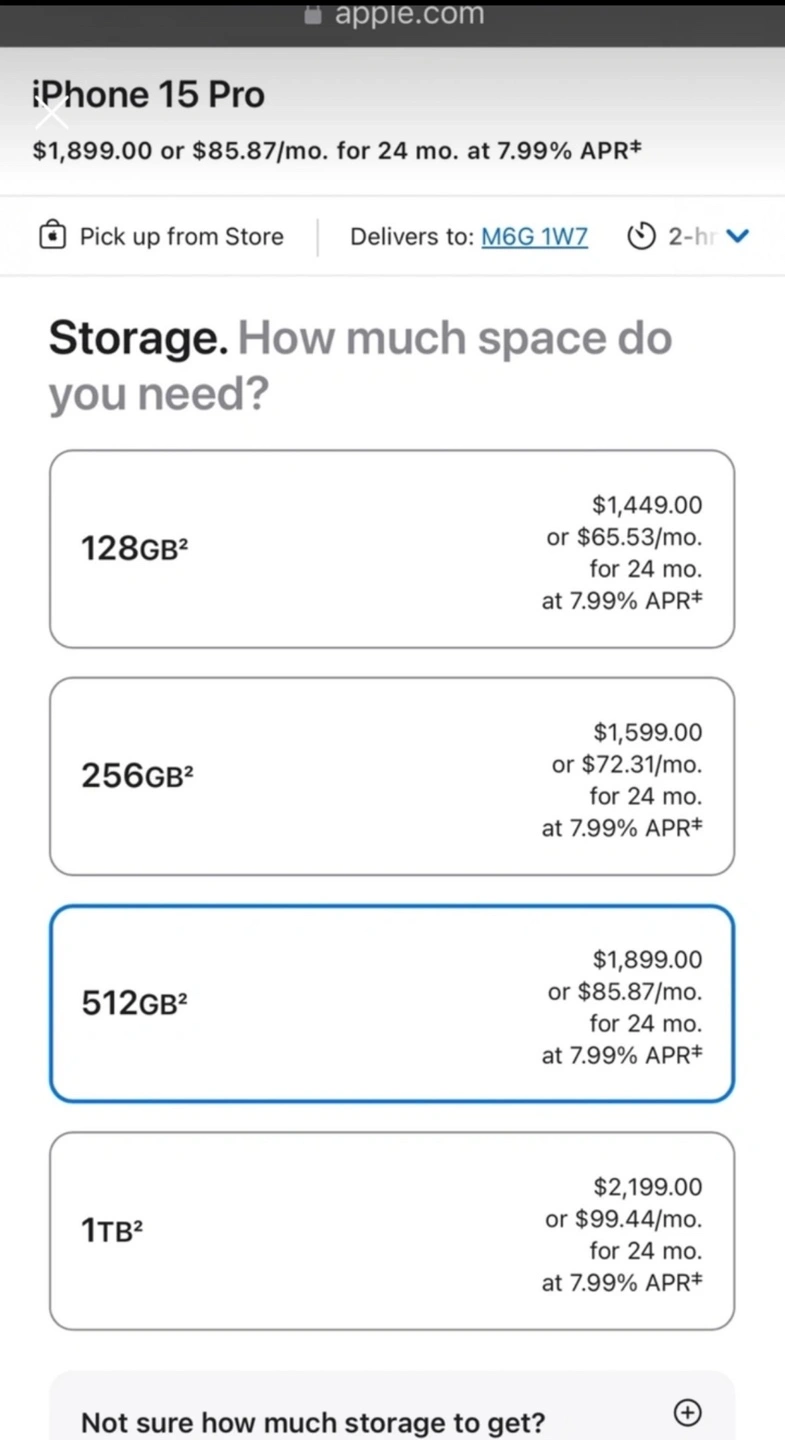Open Pick up from Store option
This screenshot has width=785, height=1440.
click(x=161, y=237)
